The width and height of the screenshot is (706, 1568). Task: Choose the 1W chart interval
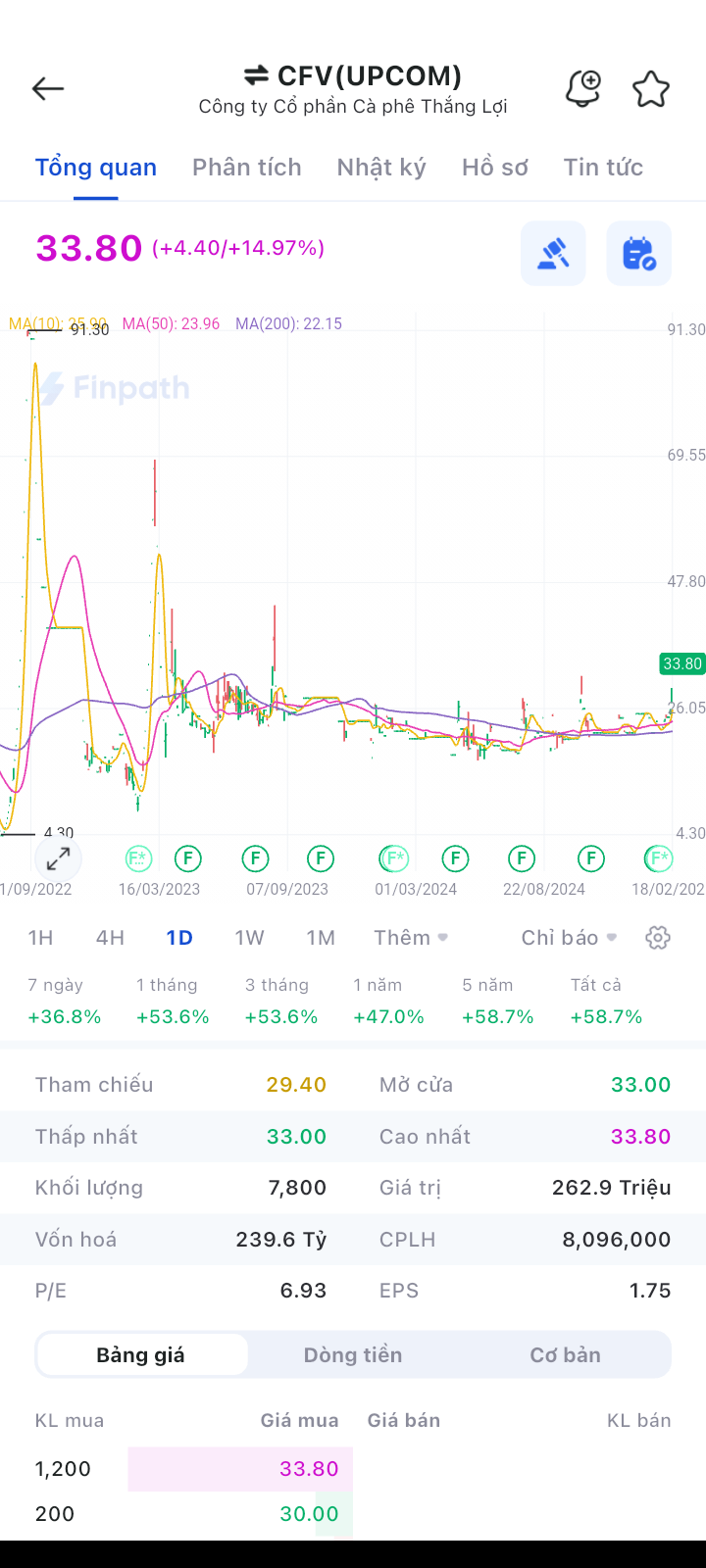(249, 938)
